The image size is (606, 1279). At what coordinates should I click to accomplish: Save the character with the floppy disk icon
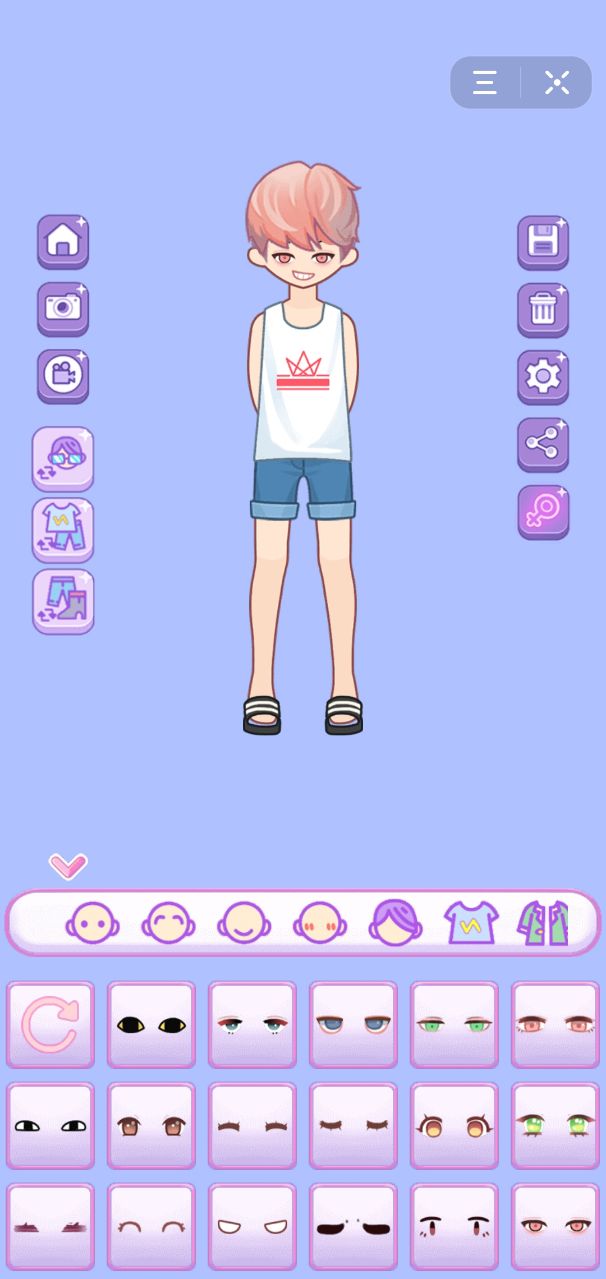543,241
